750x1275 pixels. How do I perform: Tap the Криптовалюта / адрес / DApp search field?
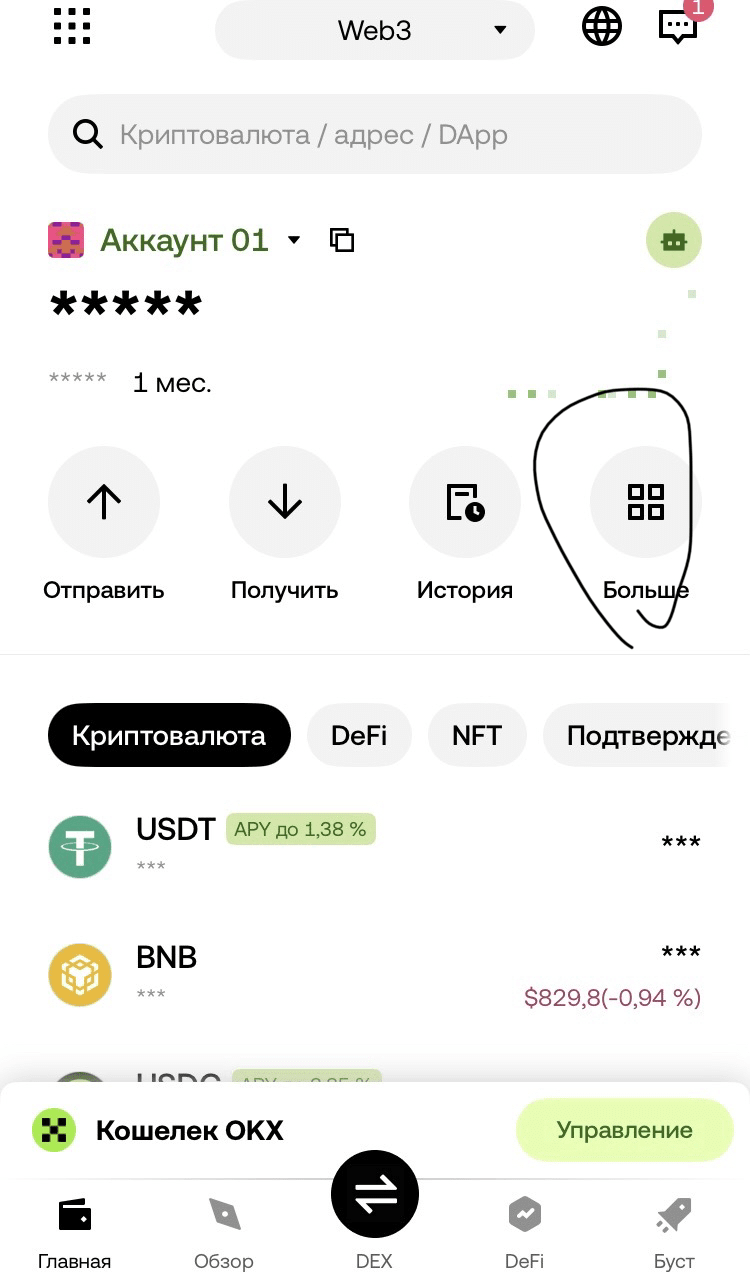[375, 135]
